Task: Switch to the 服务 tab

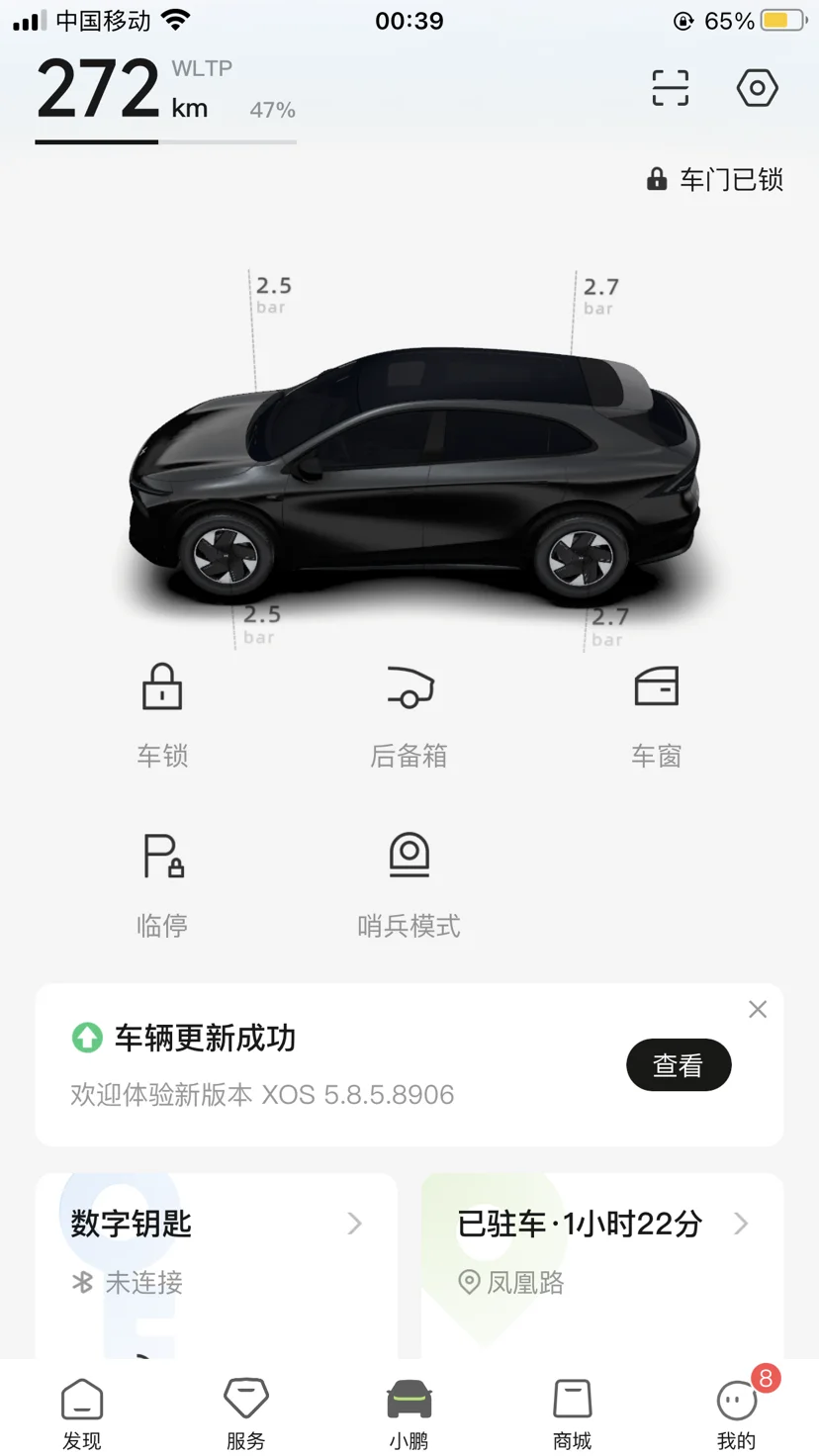Action: point(245,1414)
